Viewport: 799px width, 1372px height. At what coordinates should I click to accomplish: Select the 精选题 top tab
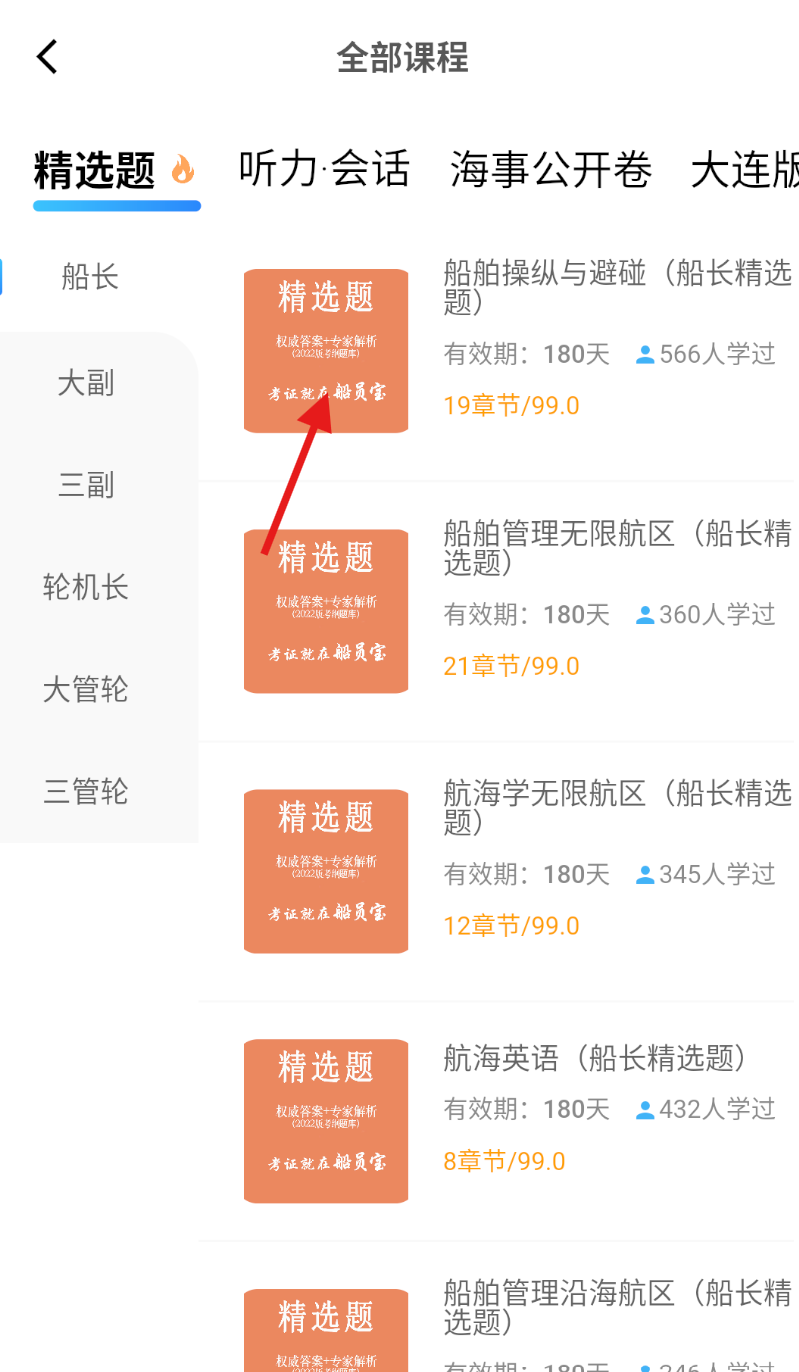[95, 170]
